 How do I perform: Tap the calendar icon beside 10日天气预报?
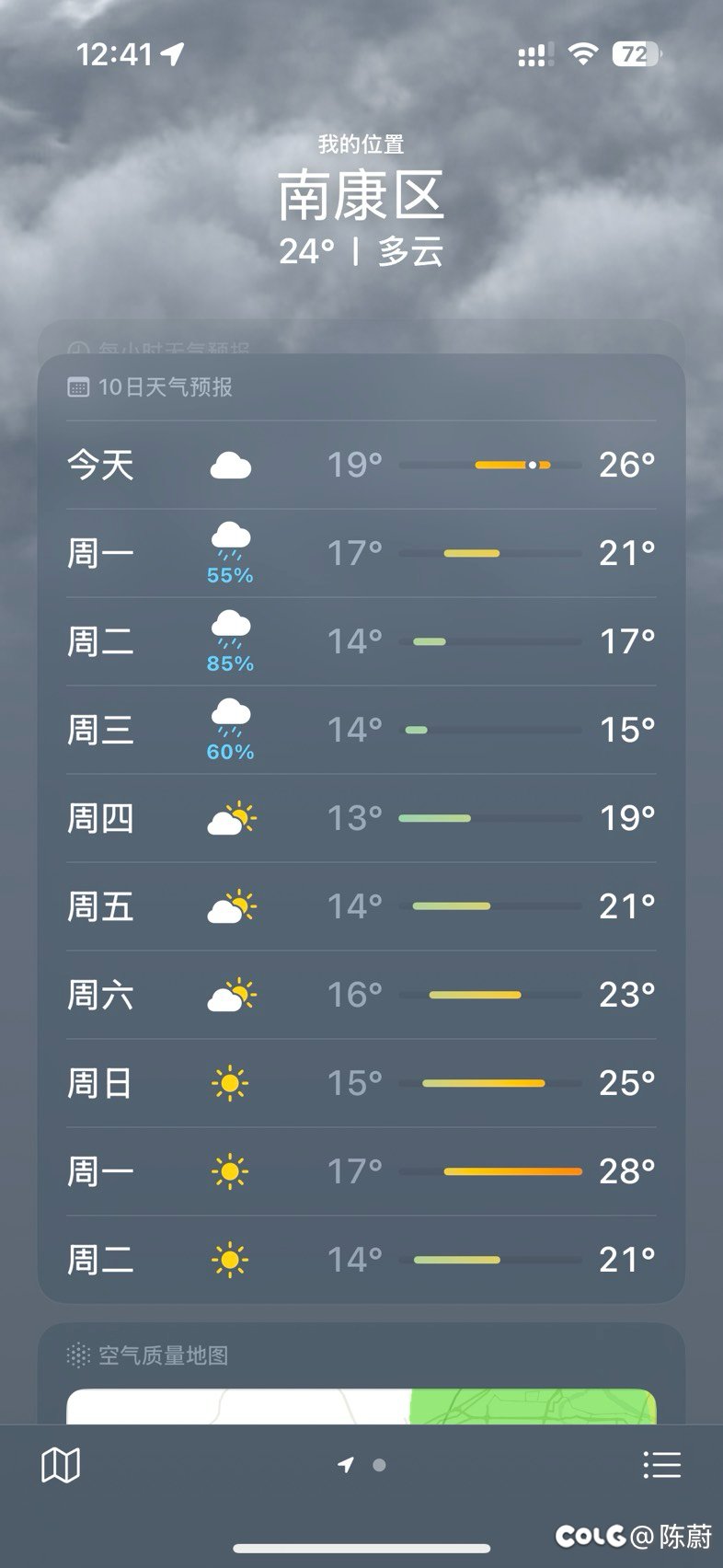point(78,387)
